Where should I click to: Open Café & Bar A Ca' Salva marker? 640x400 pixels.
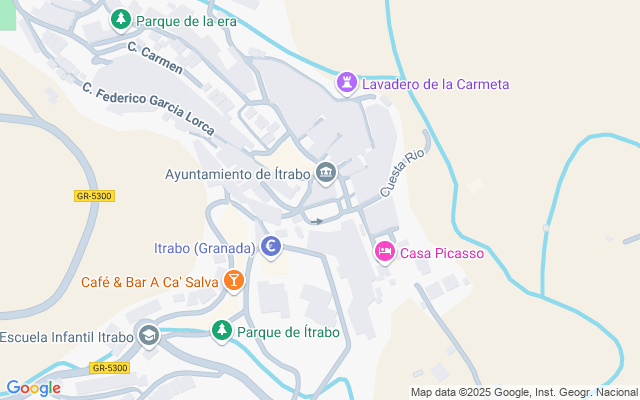(234, 281)
